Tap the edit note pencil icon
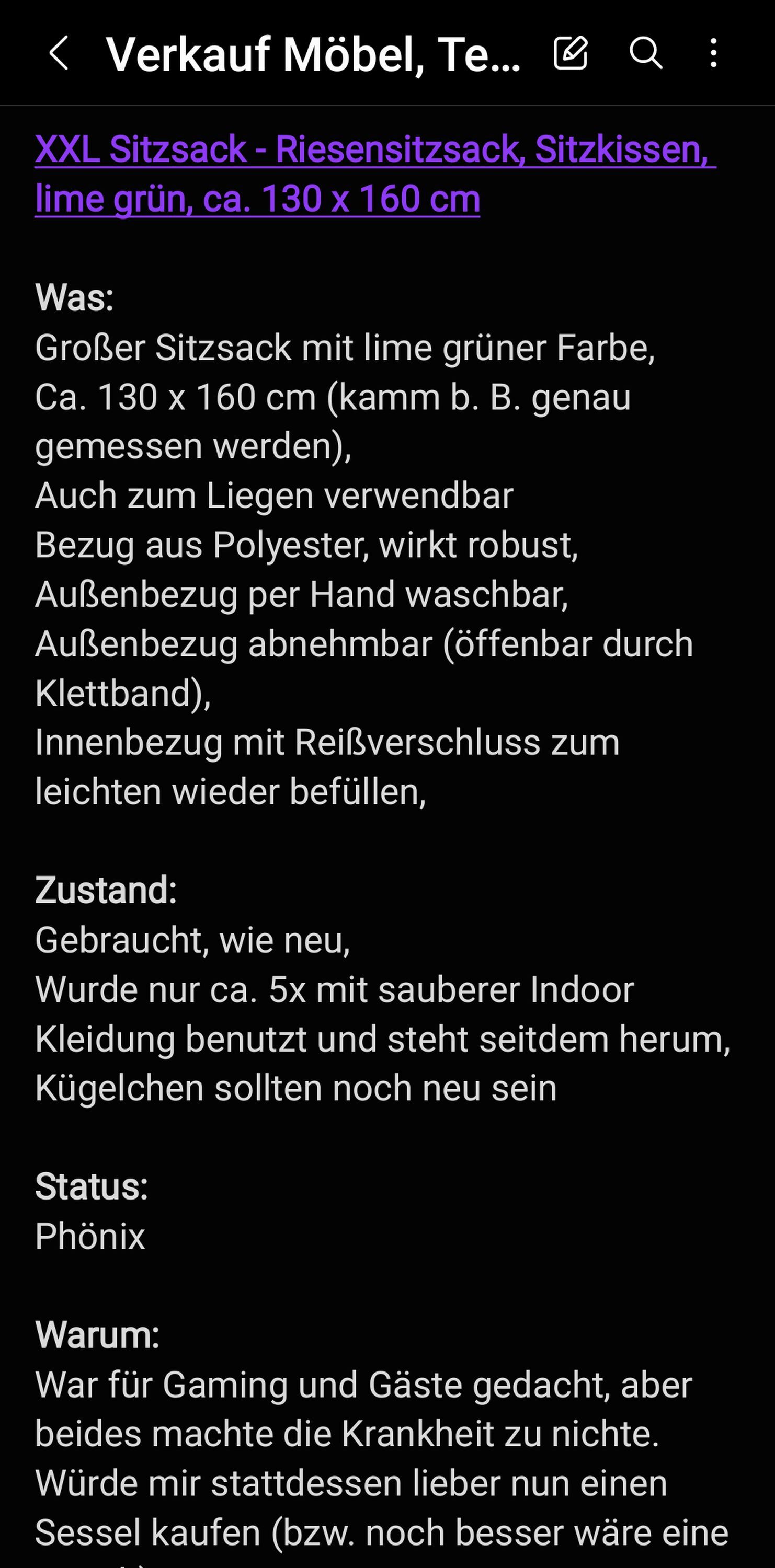Viewport: 775px width, 1568px height. [571, 52]
